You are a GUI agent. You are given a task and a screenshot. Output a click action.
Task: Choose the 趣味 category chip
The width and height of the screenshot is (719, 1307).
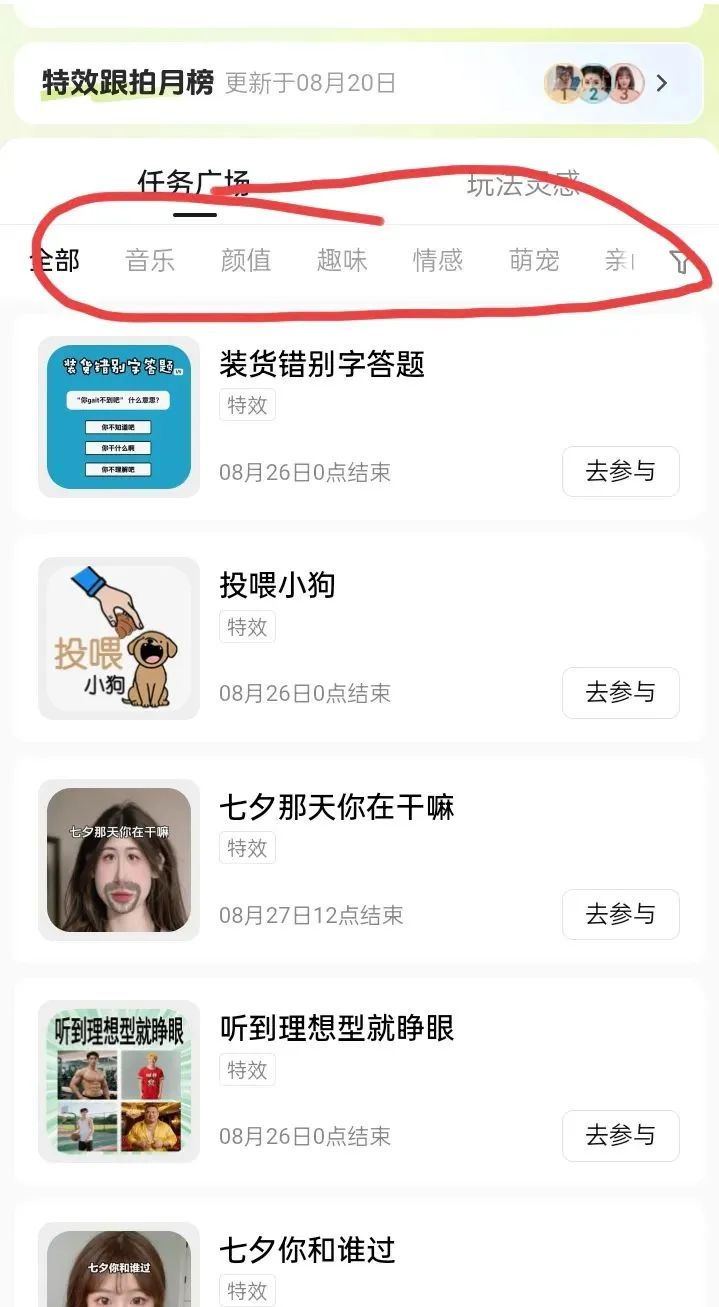pyautogui.click(x=342, y=261)
